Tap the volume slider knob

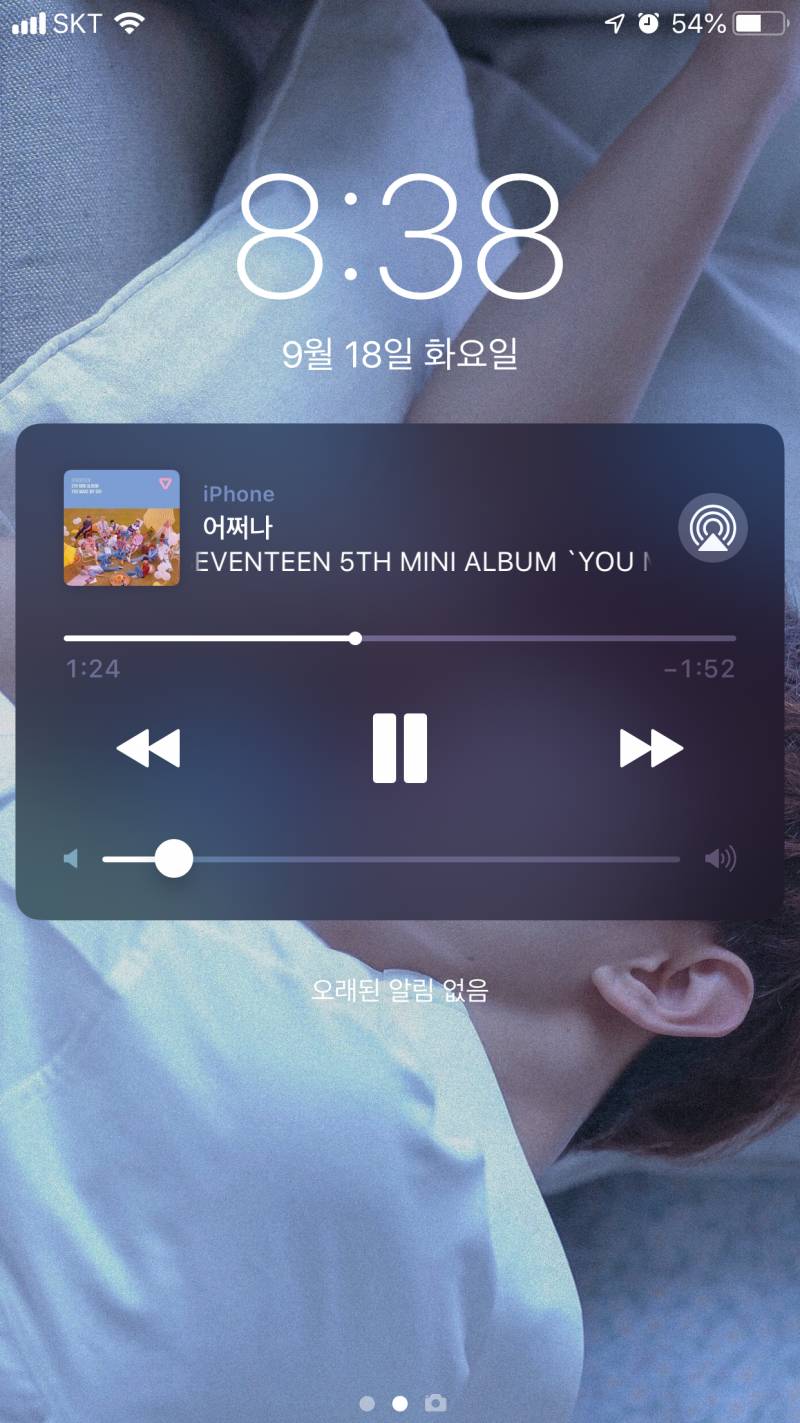[173, 858]
